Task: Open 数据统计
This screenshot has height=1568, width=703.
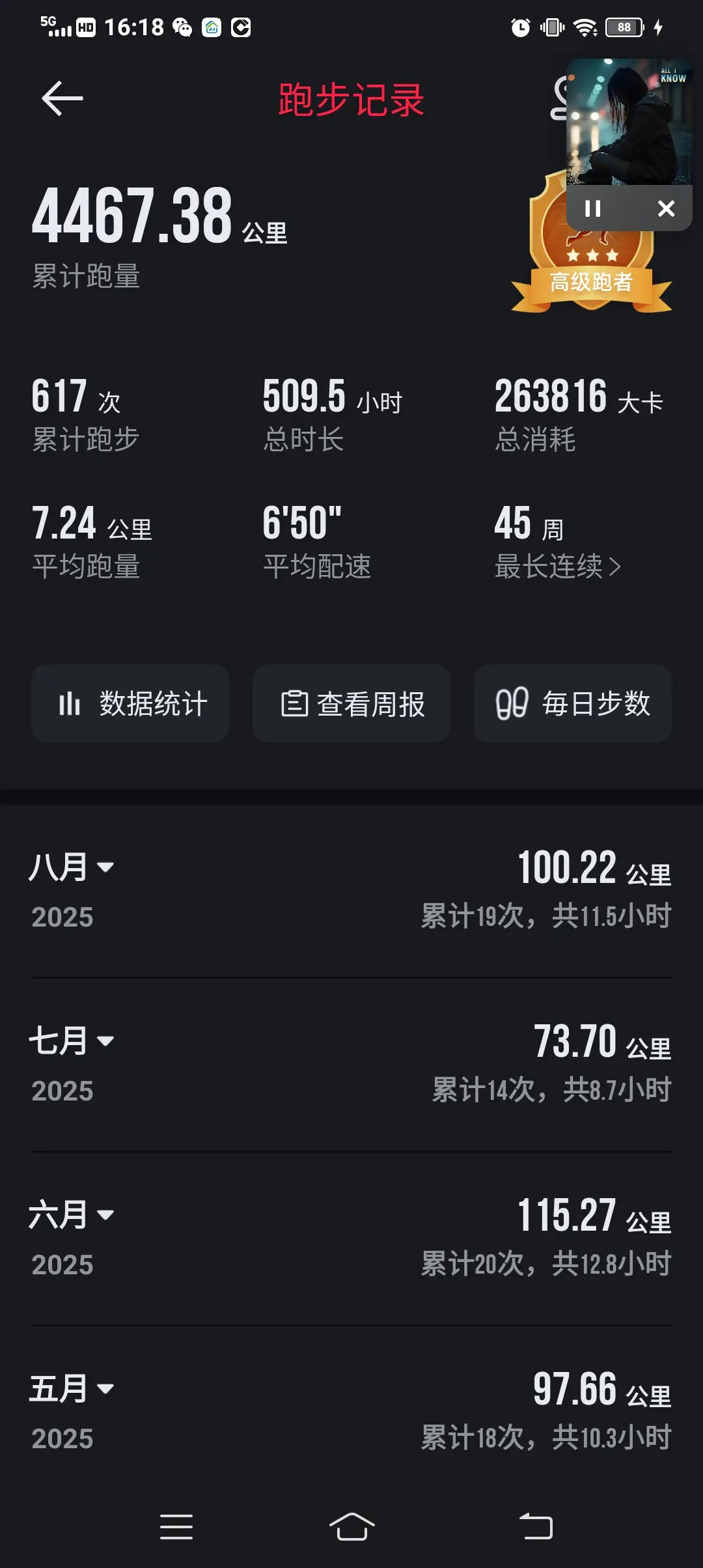Action: (x=130, y=704)
